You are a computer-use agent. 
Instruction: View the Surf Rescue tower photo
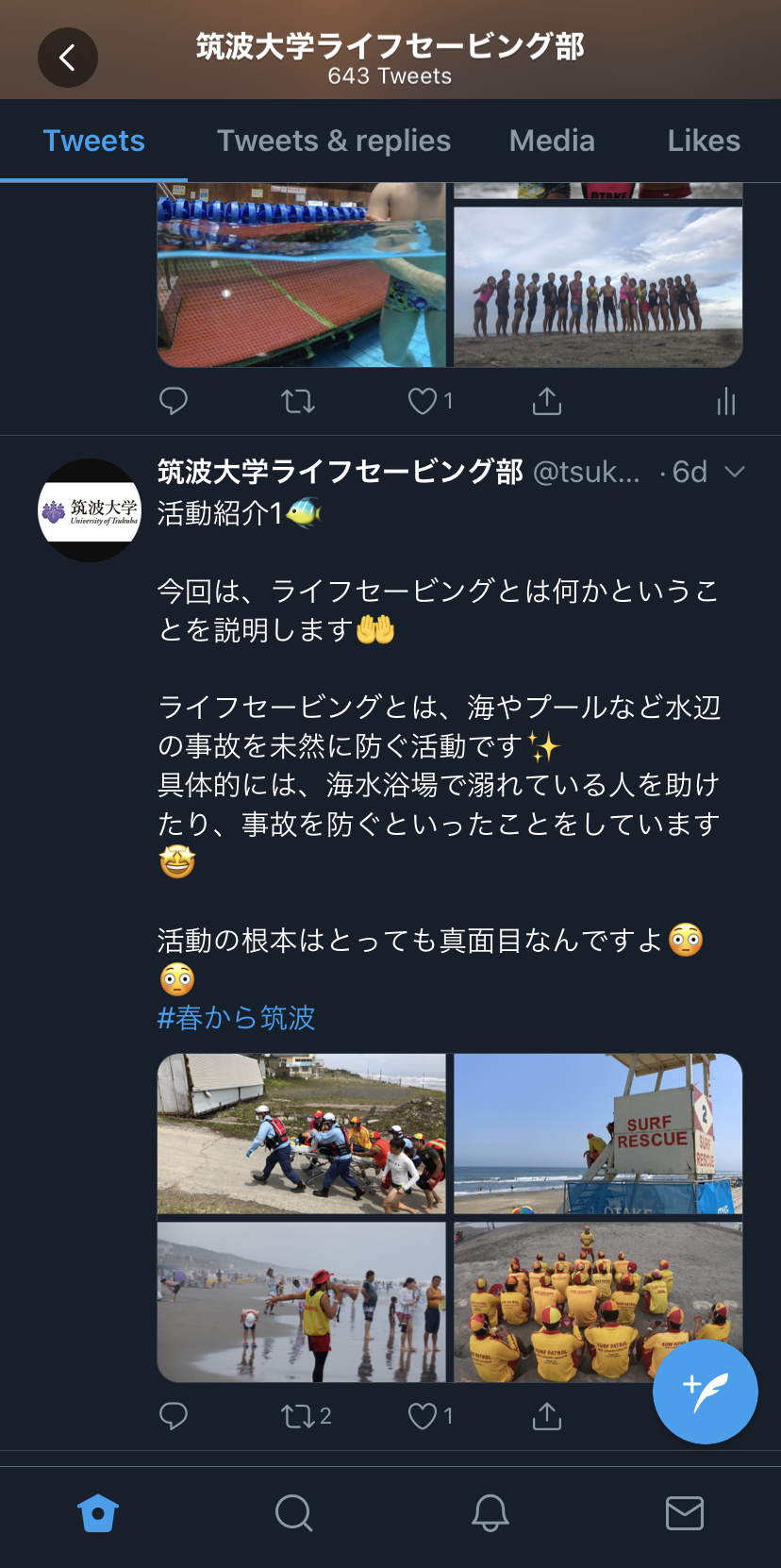click(598, 1134)
